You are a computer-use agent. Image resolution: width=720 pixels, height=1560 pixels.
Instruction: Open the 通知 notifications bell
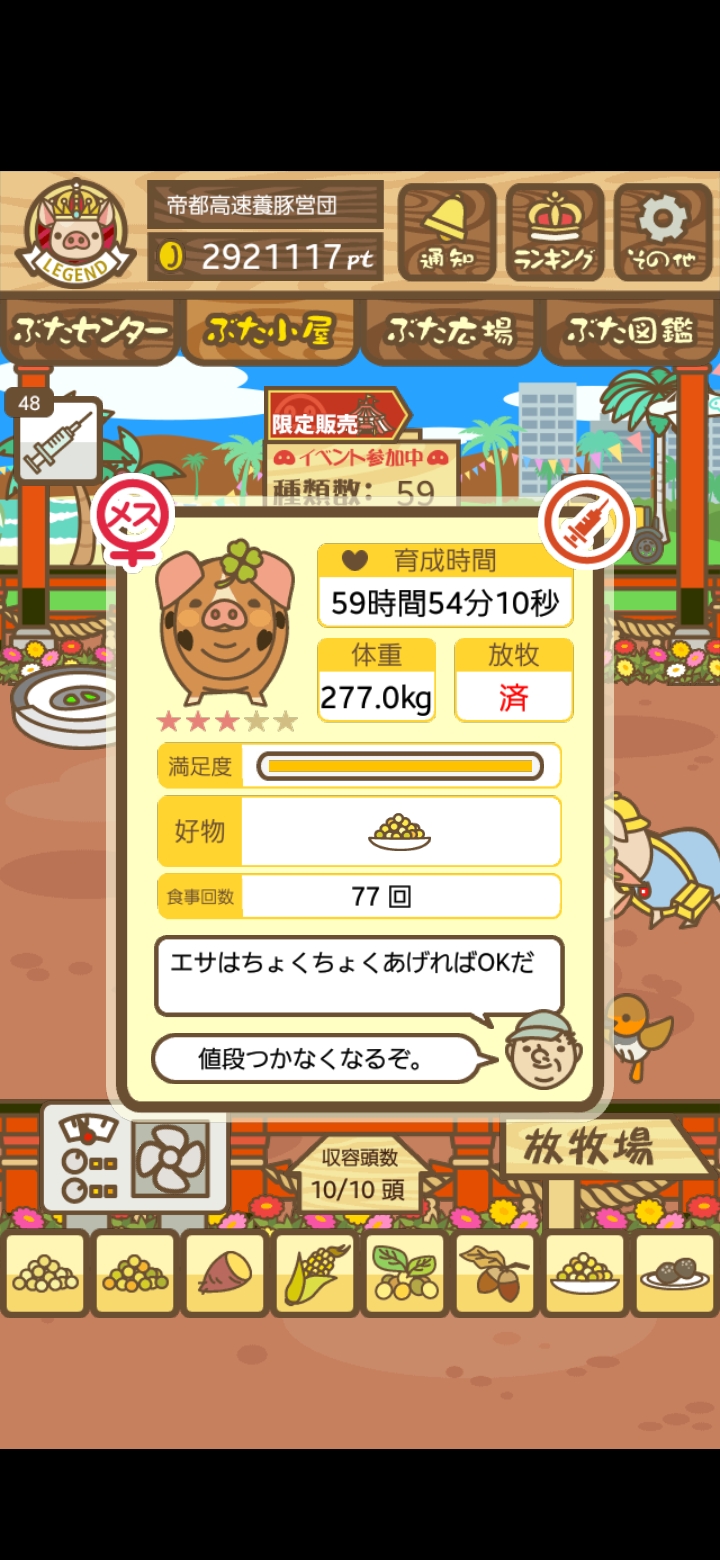(447, 233)
